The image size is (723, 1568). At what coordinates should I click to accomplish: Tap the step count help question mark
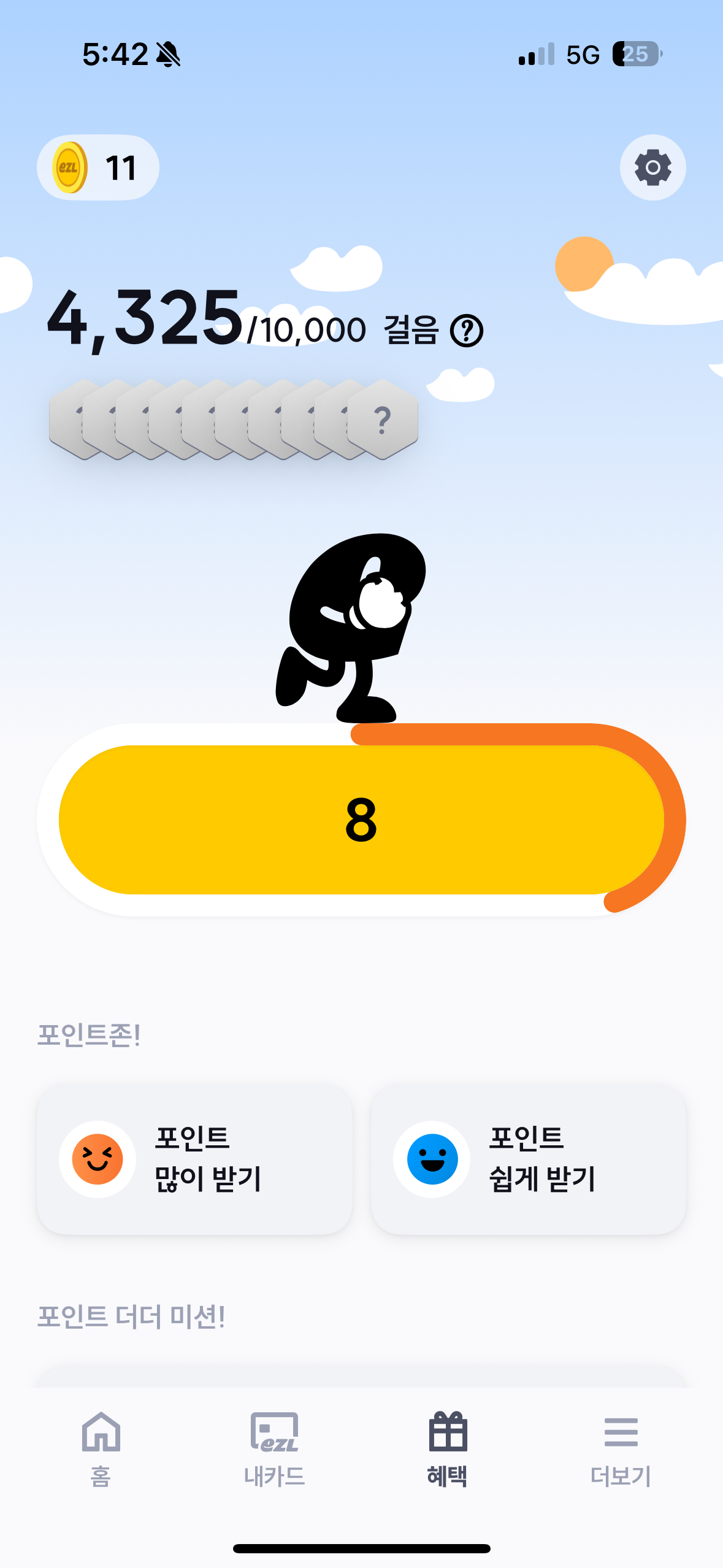[x=467, y=331]
